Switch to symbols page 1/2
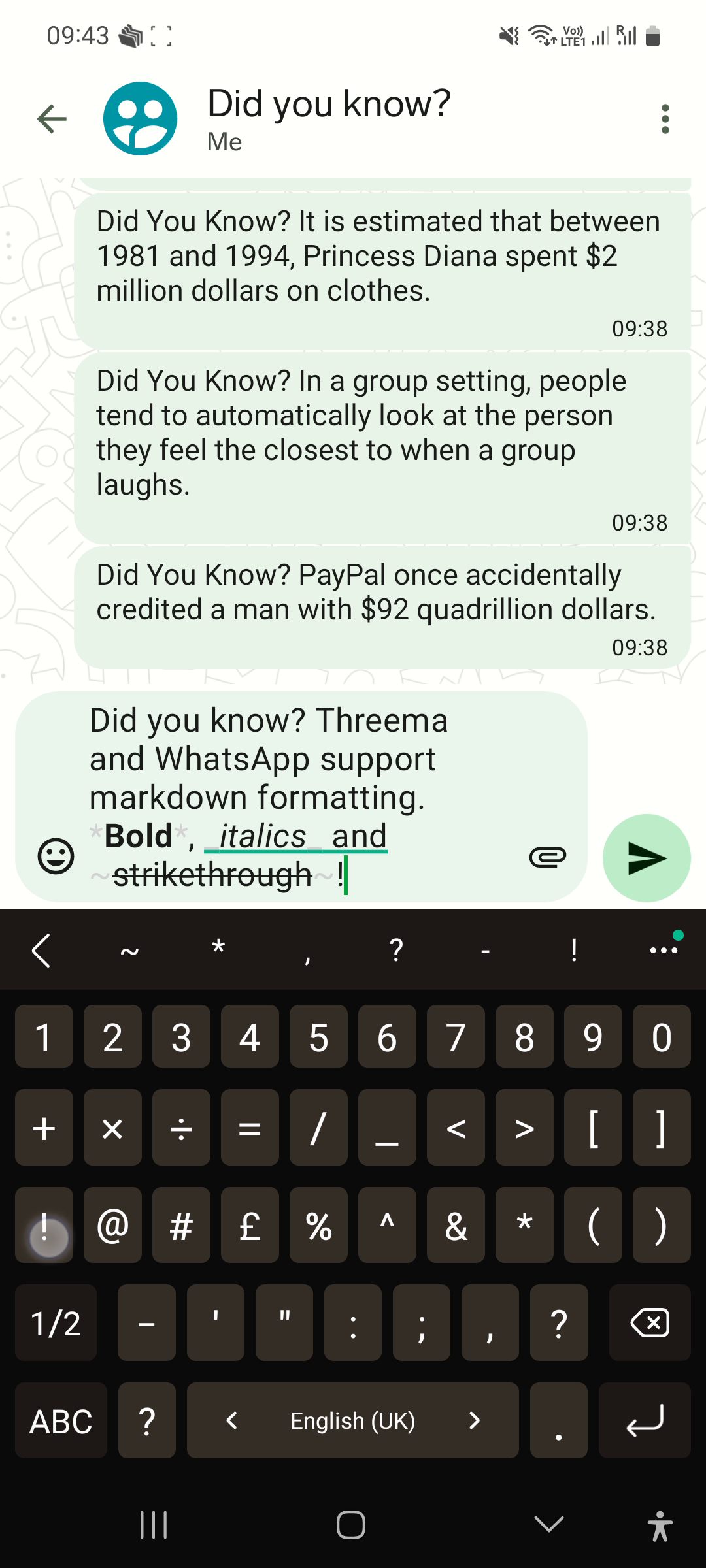 coord(56,1323)
